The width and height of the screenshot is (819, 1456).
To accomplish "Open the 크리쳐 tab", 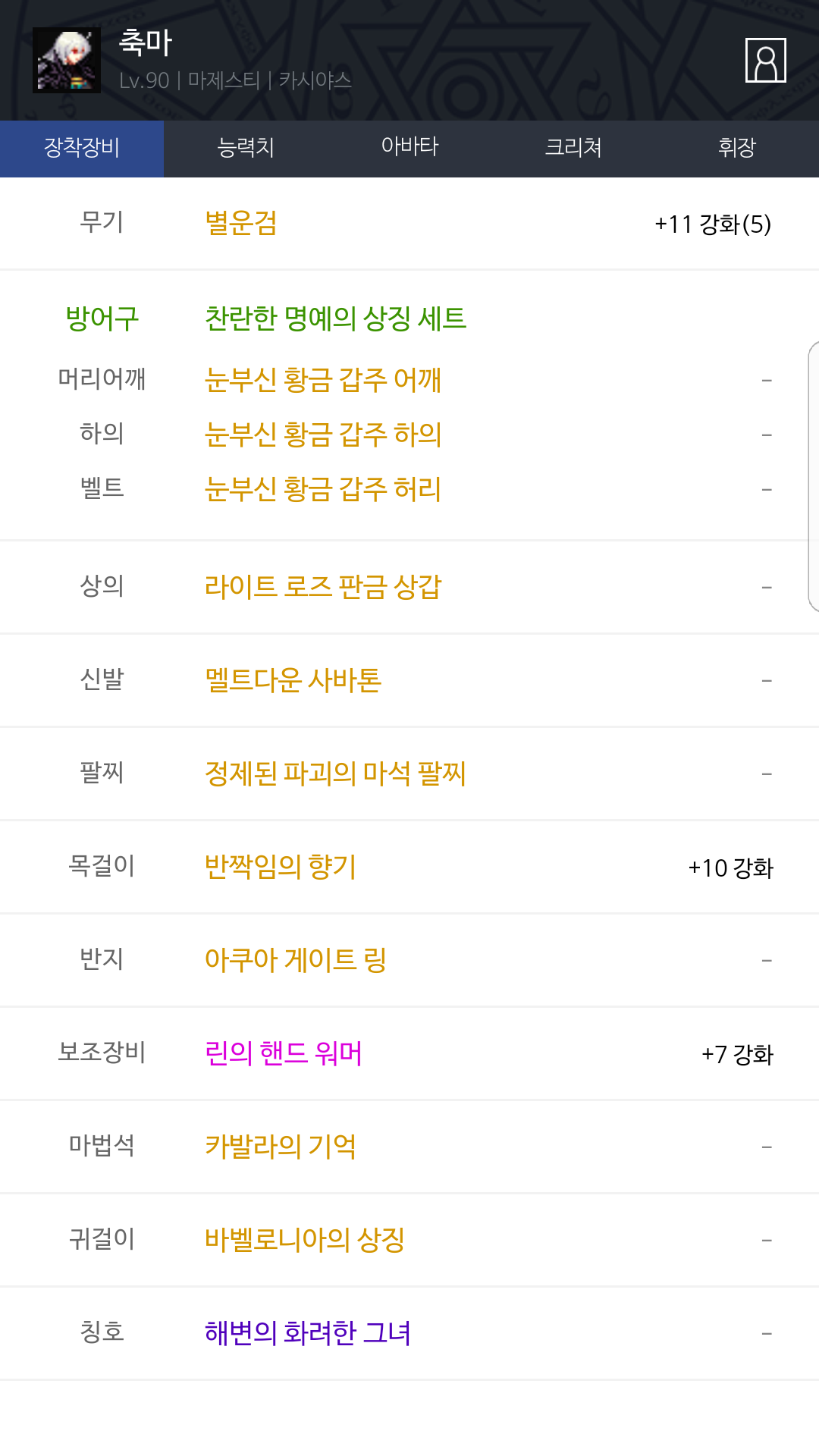I will (x=573, y=149).
